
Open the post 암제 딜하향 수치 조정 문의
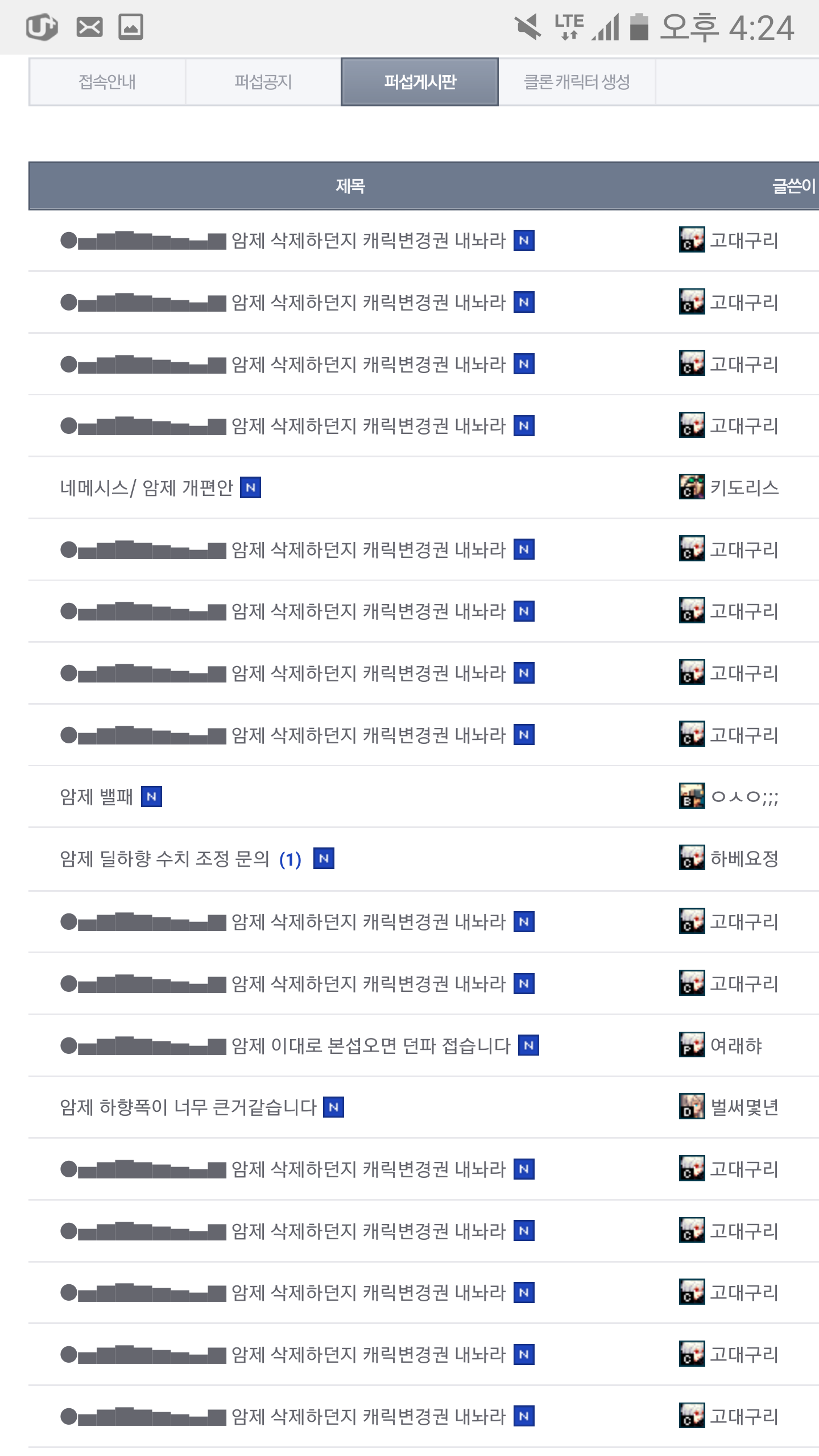164,858
